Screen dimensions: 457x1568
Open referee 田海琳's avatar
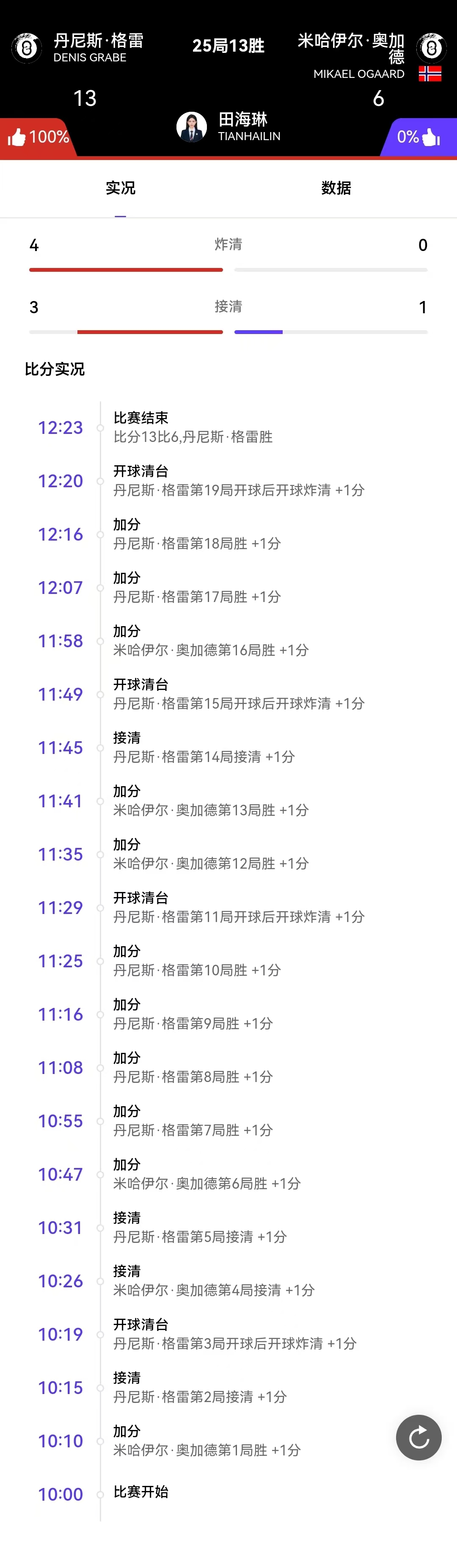192,127
